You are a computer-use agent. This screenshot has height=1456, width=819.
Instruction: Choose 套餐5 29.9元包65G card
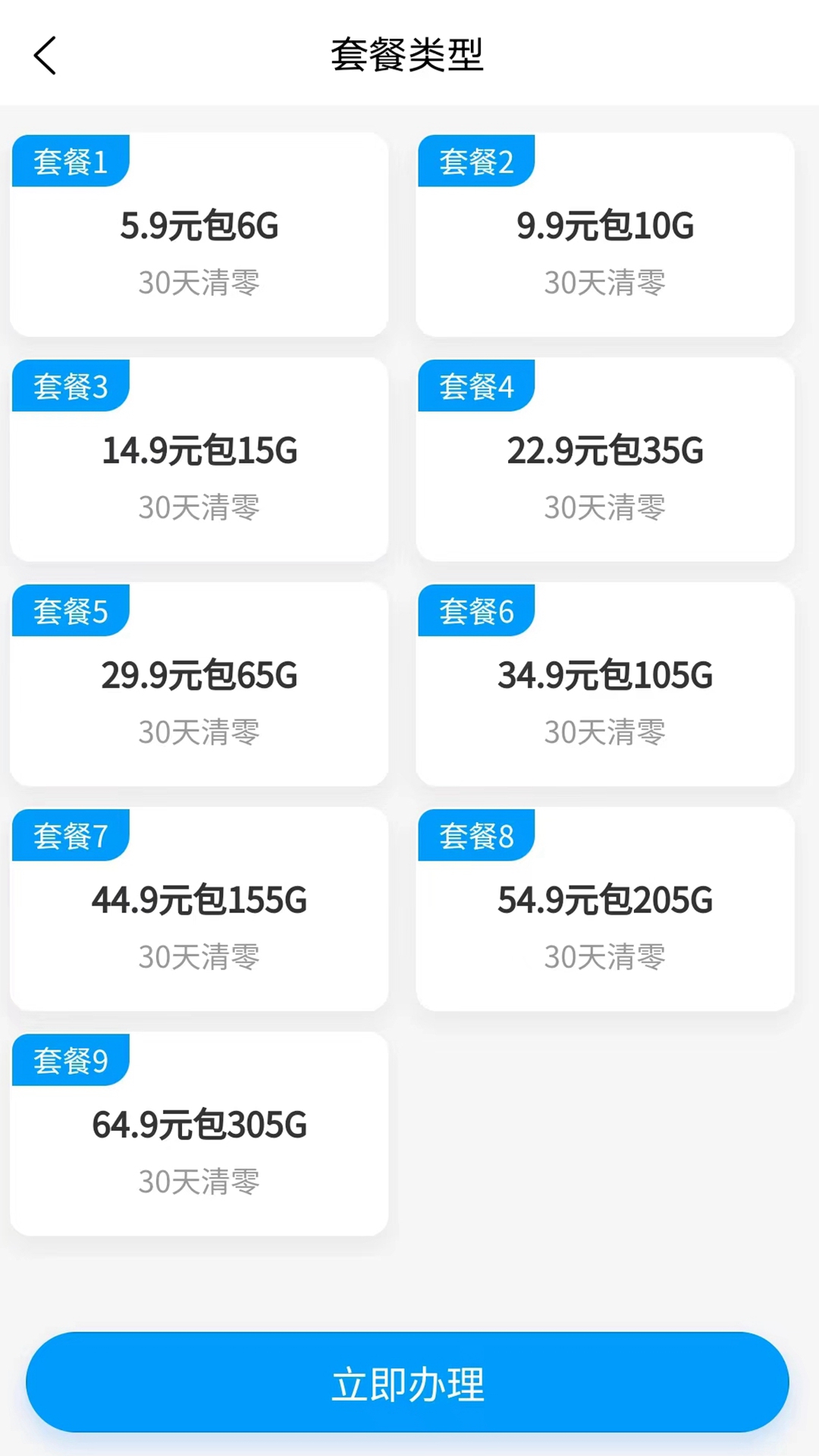coord(199,685)
